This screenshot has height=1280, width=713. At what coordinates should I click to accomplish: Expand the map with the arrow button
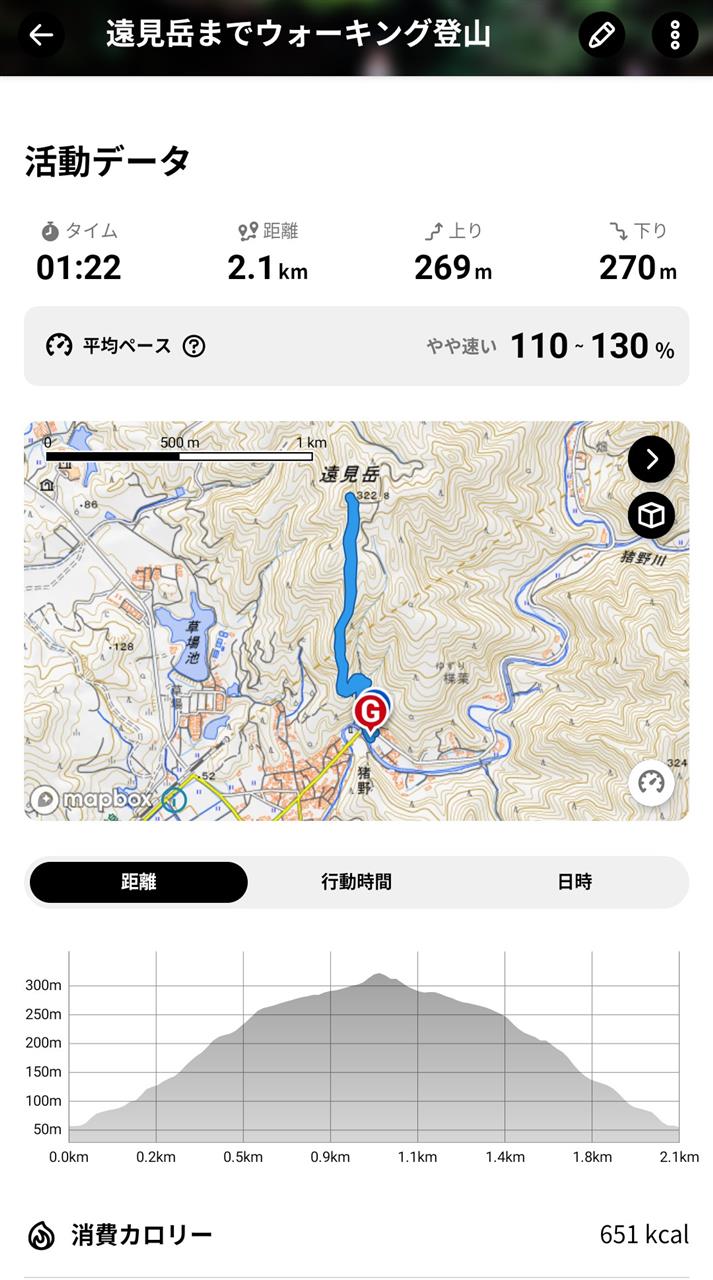[651, 459]
